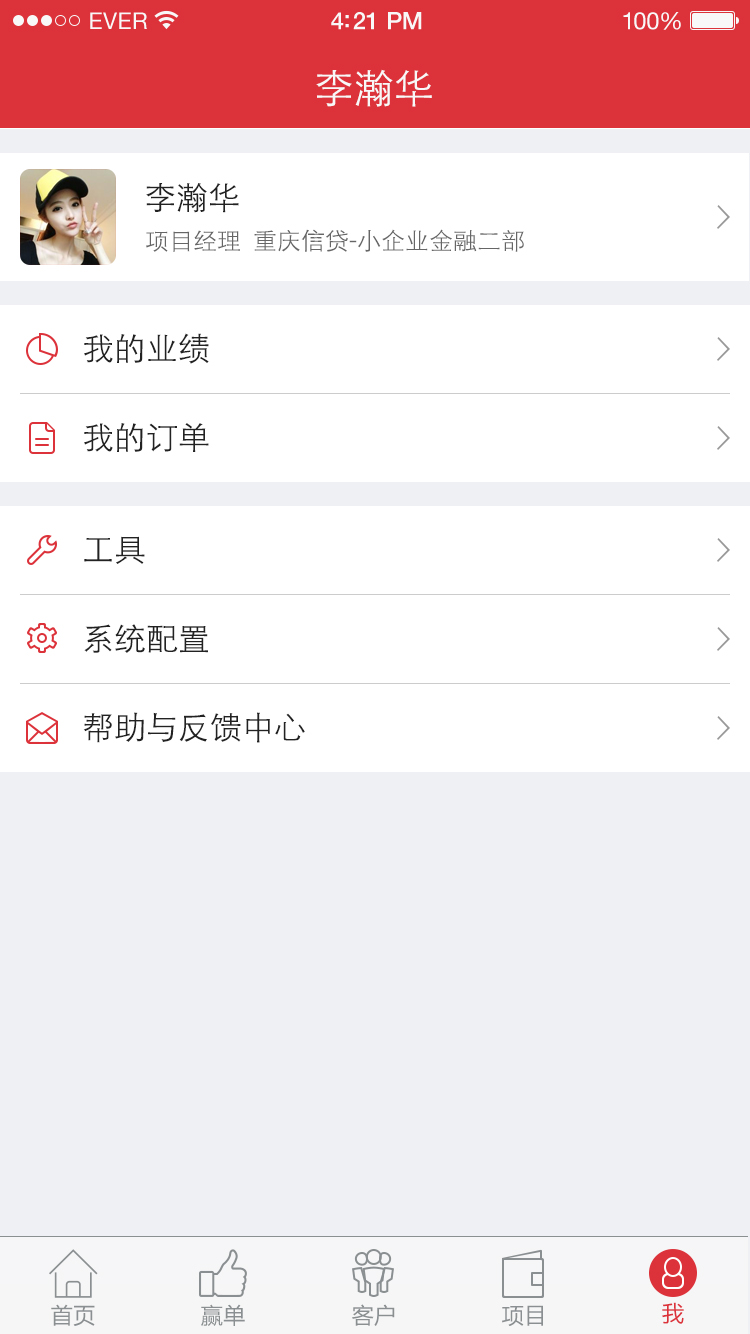
Task: Switch to the 客户 customers tab
Action: click(x=373, y=1287)
